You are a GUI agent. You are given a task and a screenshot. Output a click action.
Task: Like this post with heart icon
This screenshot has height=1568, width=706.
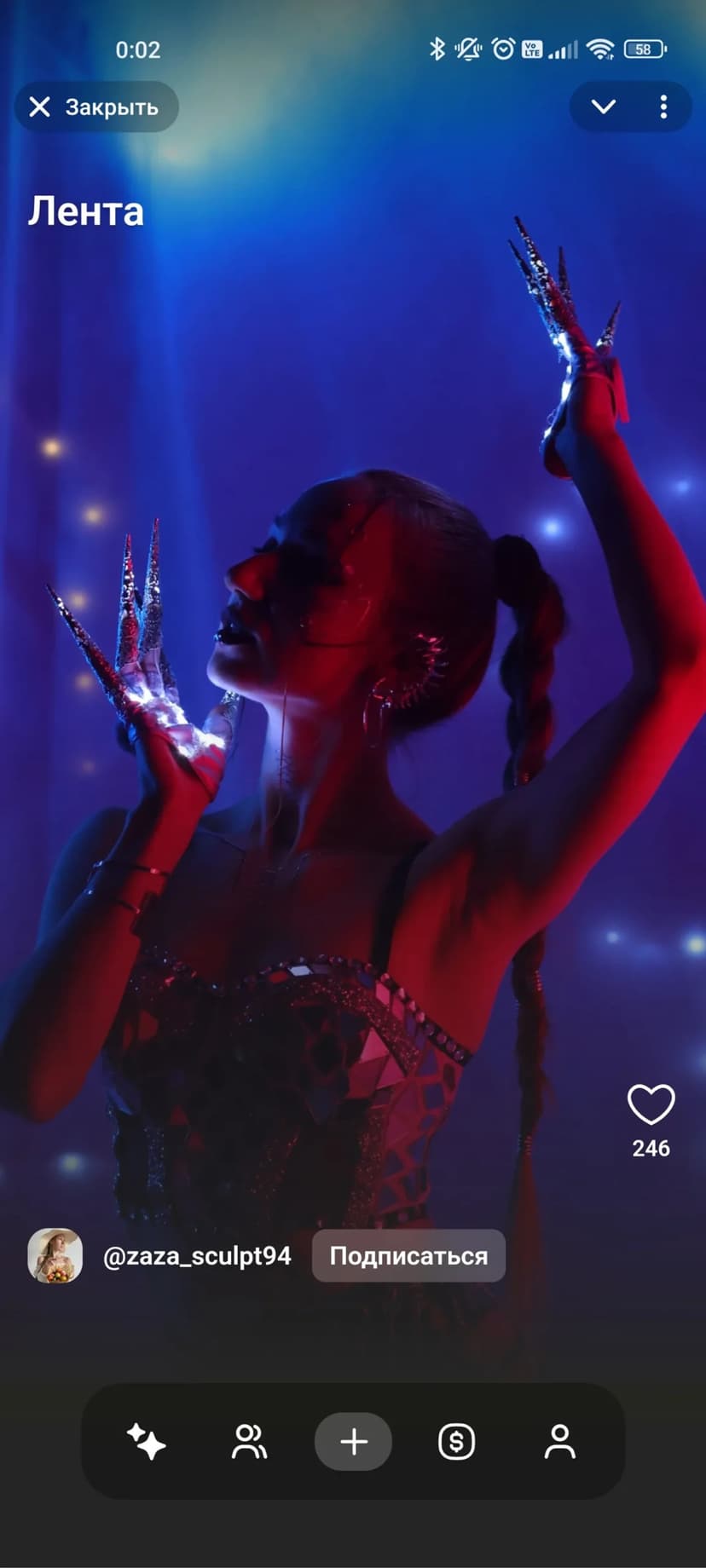pos(651,1104)
